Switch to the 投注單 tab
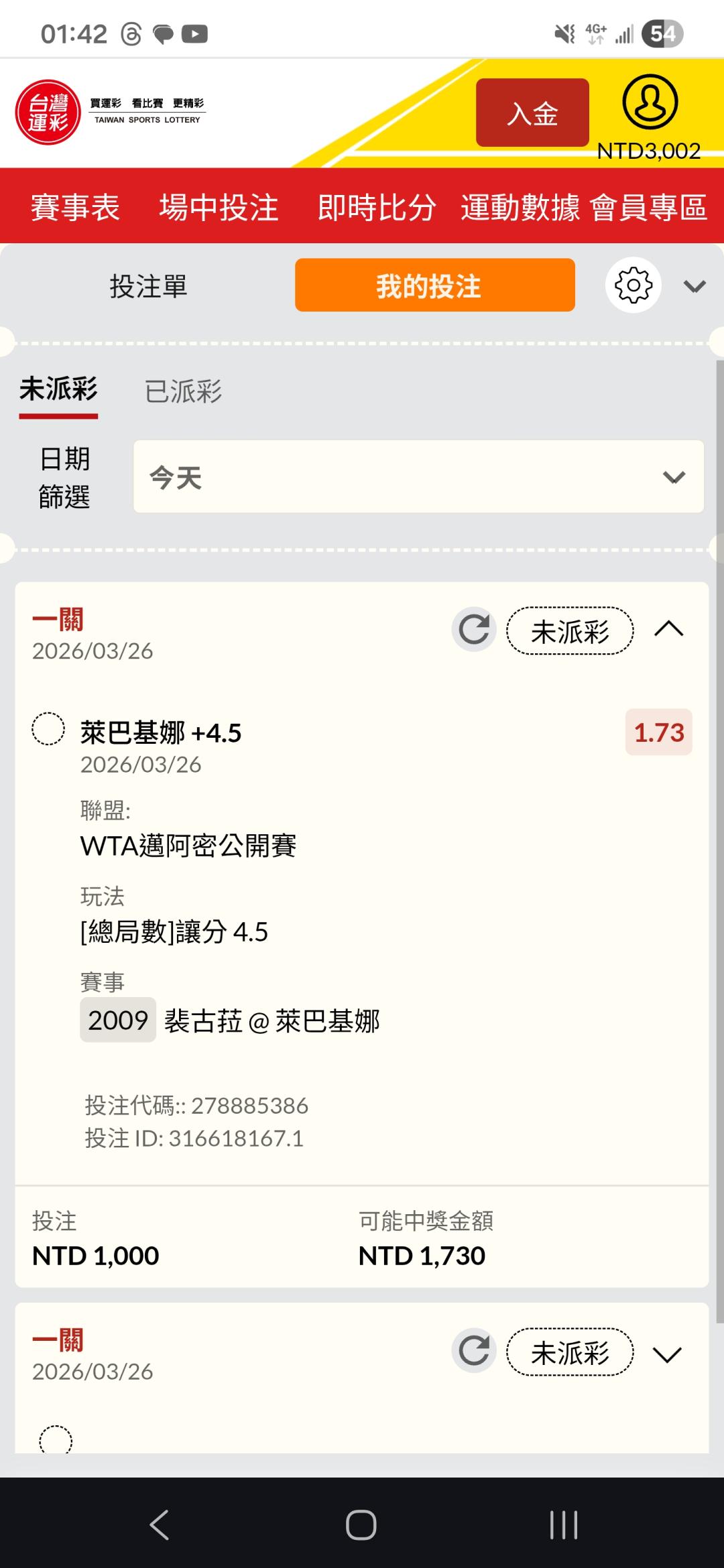Image resolution: width=724 pixels, height=1568 pixels. [148, 285]
